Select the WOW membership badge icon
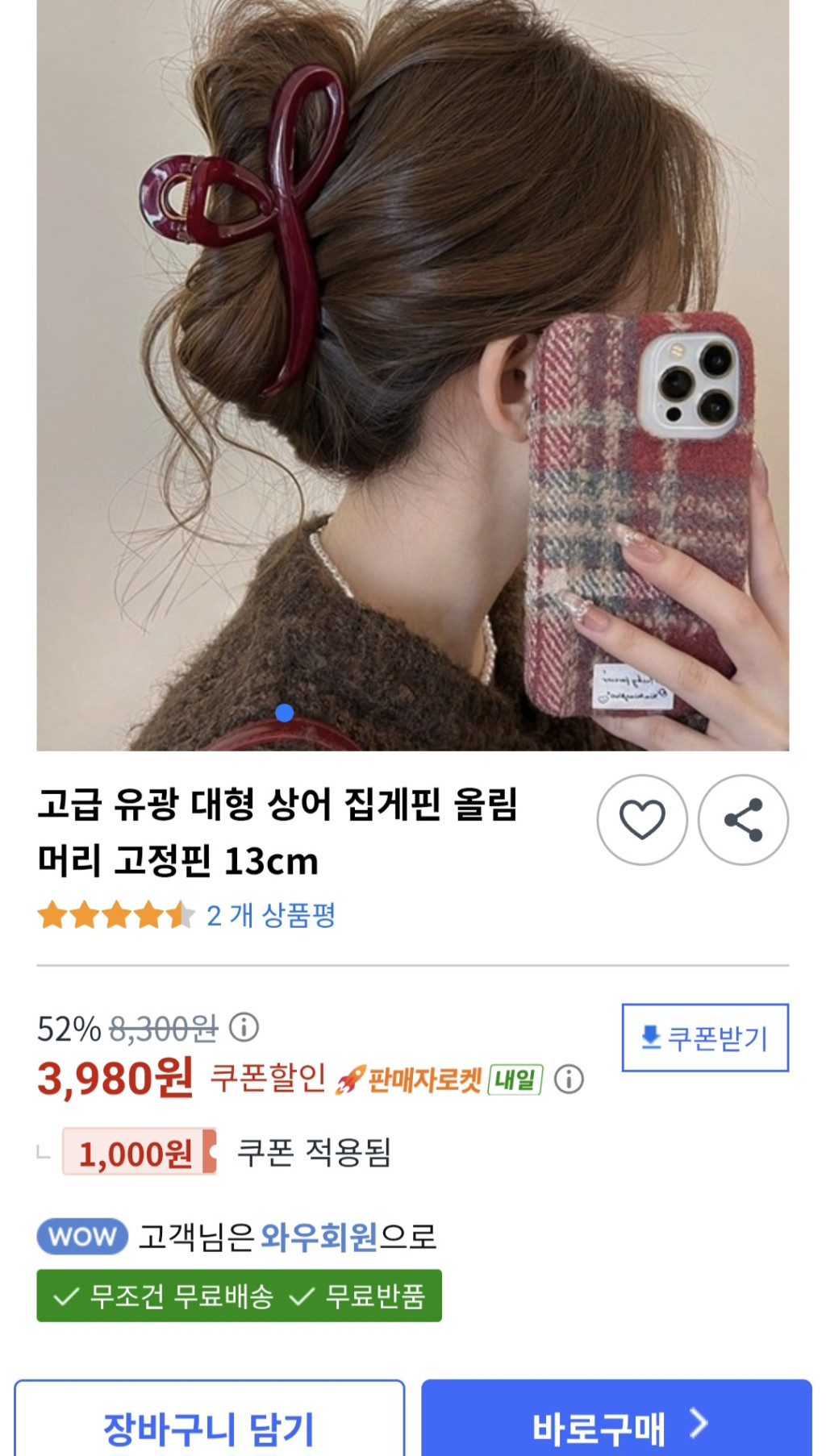 [x=81, y=1237]
